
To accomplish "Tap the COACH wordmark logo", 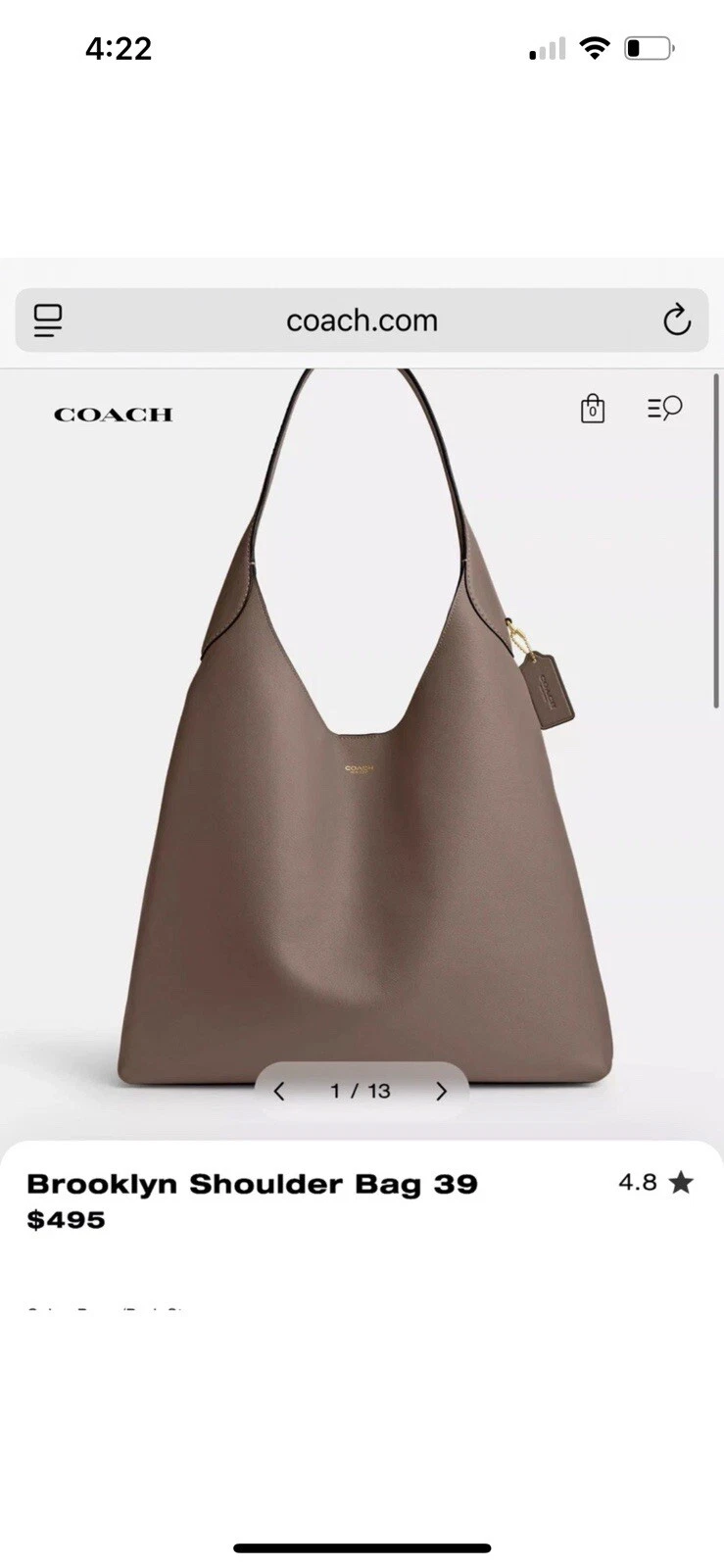I will pos(112,413).
